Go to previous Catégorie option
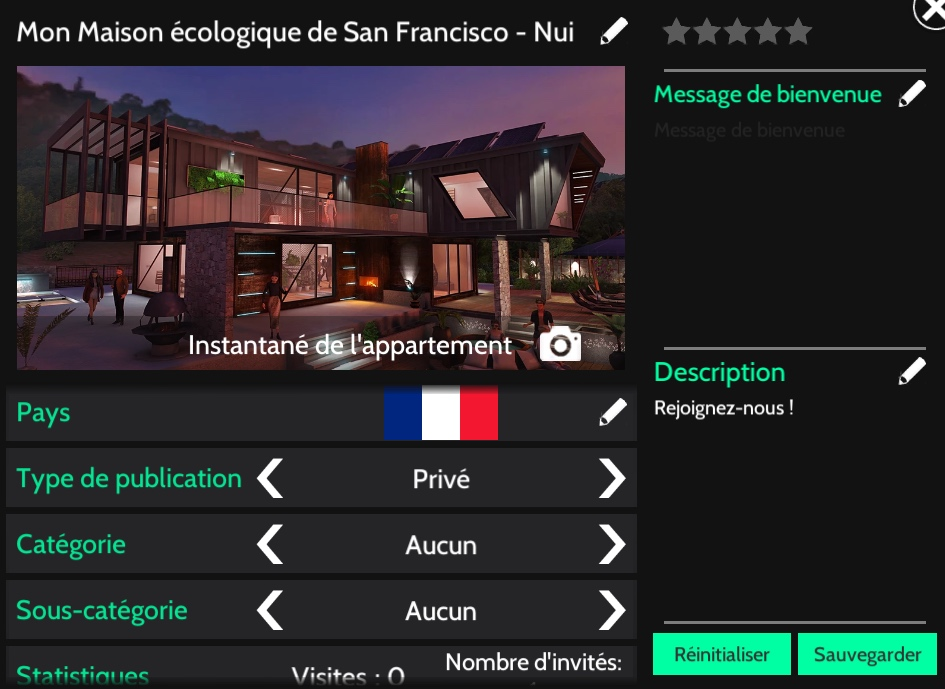 point(270,545)
